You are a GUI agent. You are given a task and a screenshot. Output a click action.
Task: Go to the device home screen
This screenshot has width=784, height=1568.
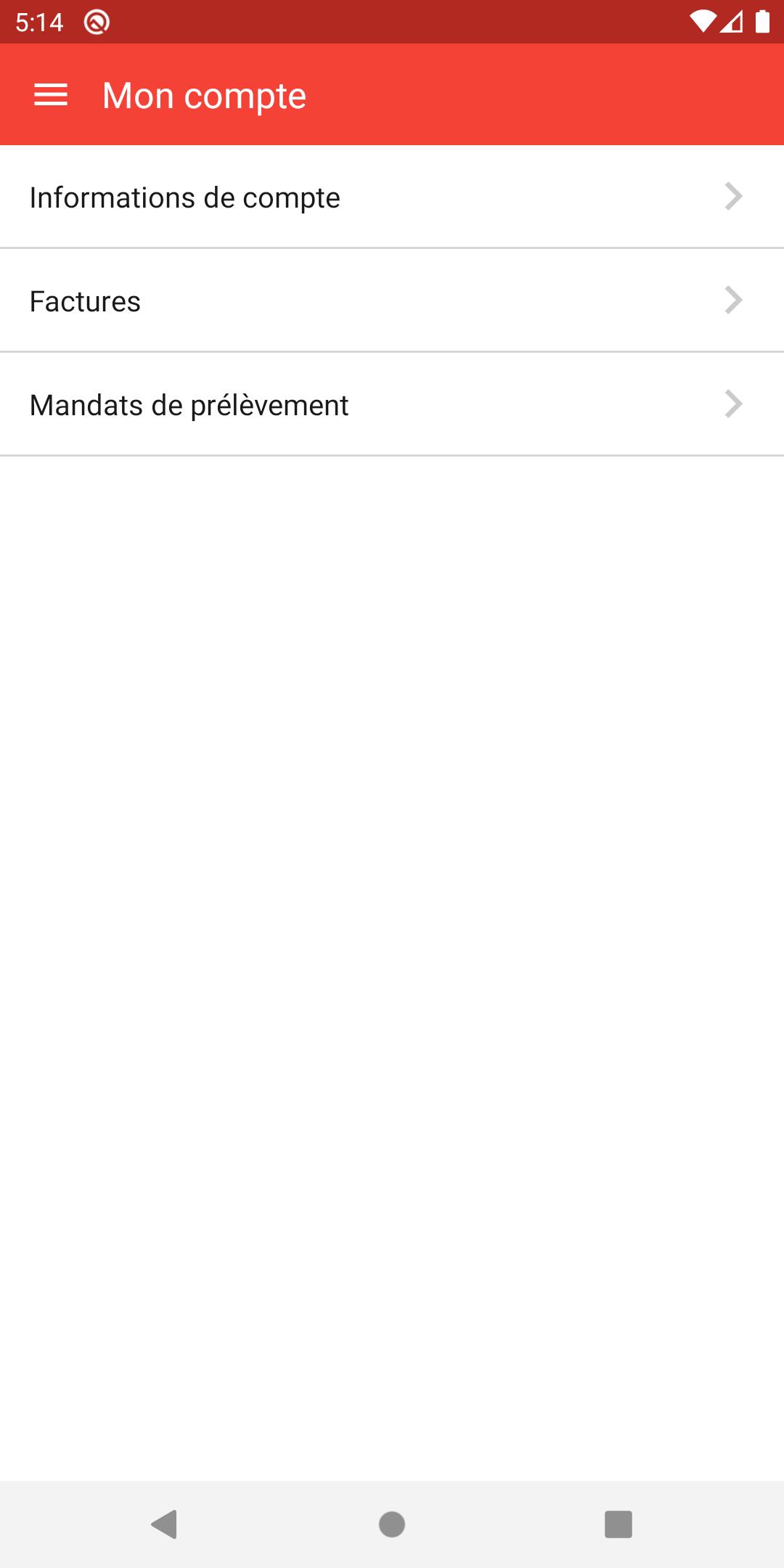(392, 1524)
